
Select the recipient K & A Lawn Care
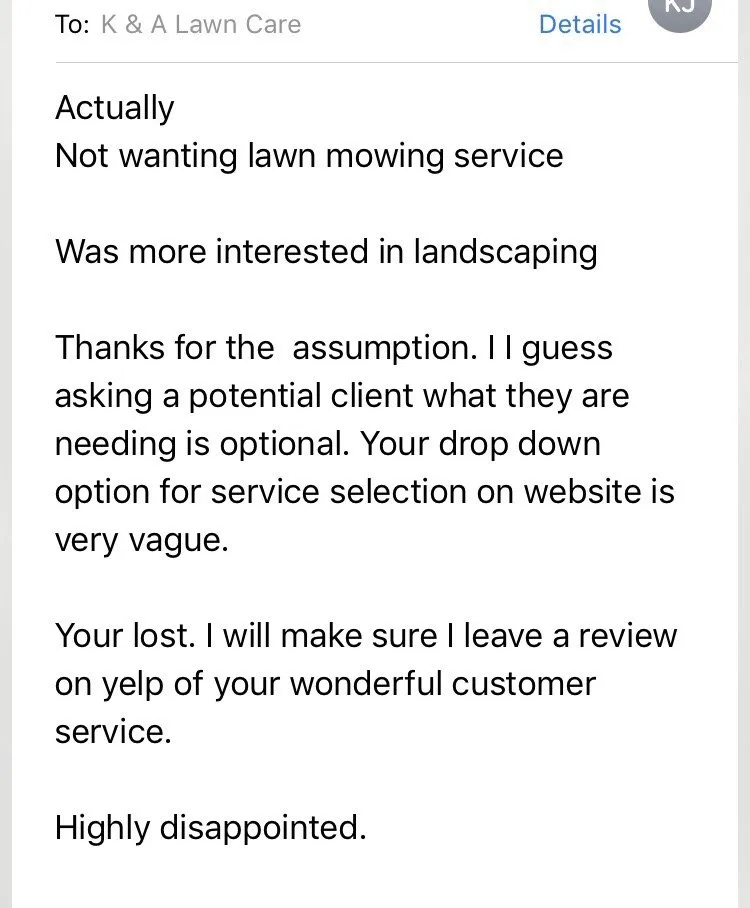[x=198, y=24]
